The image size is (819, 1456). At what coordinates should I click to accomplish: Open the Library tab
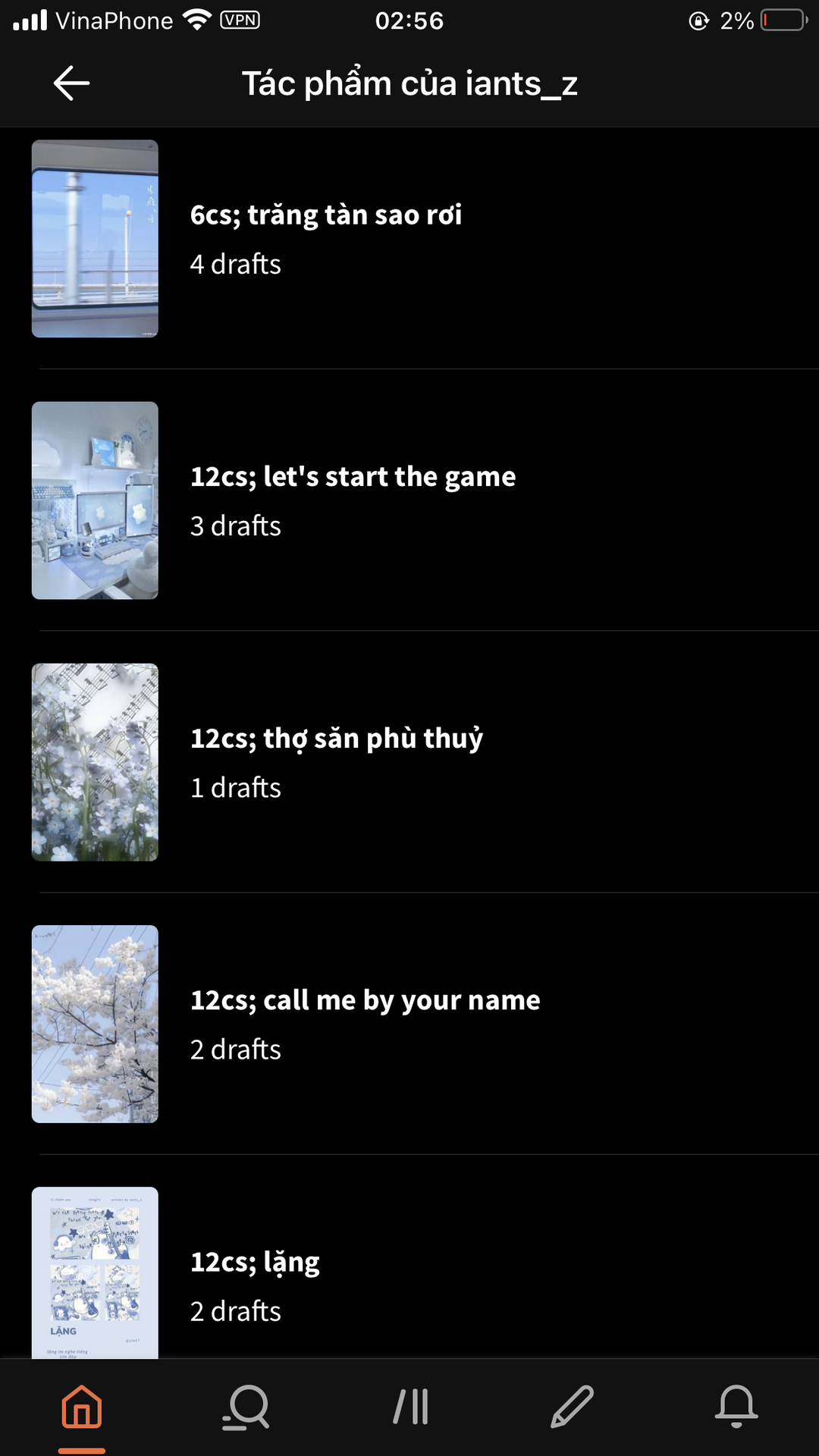[410, 1407]
